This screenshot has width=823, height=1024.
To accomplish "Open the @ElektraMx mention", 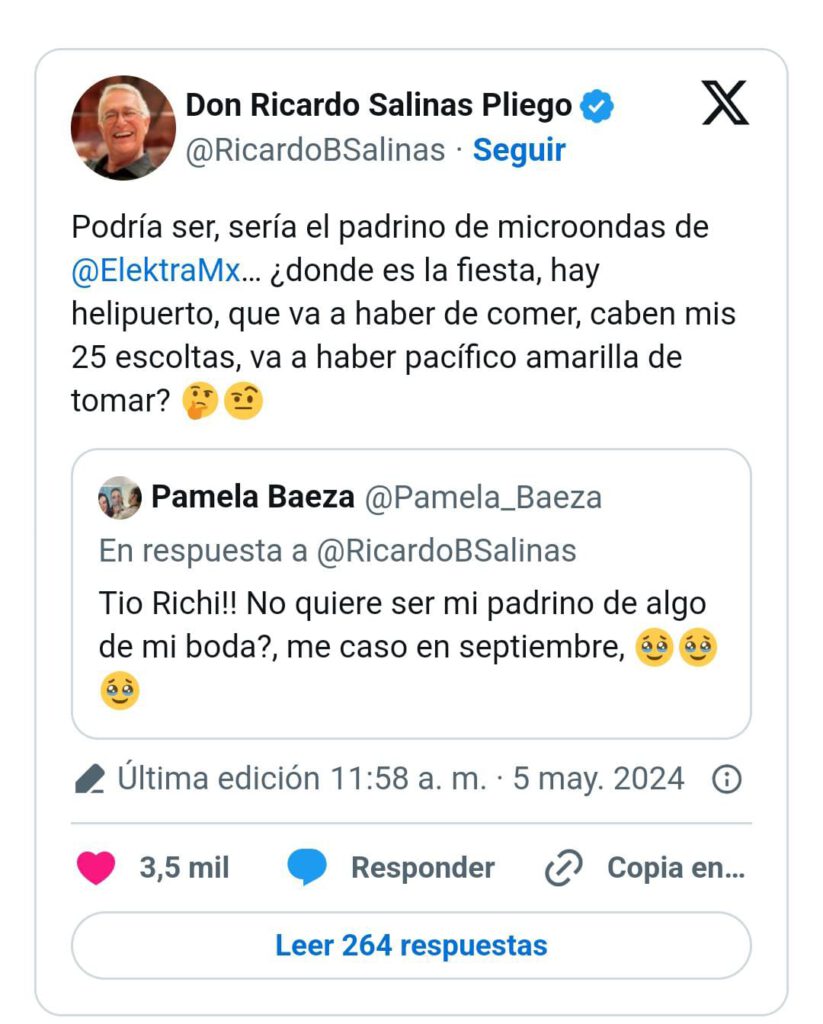I will tap(155, 271).
